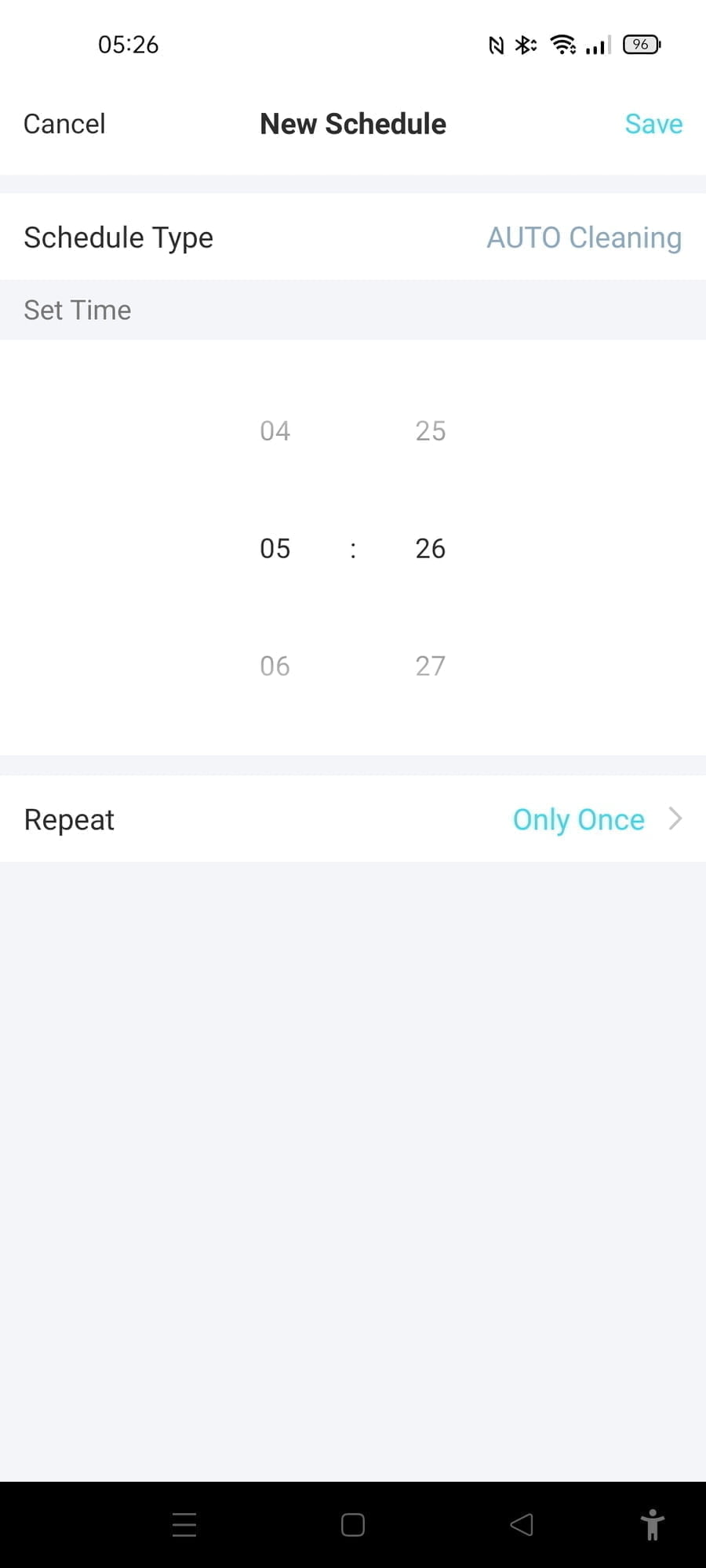
Task: Change the AUTO Cleaning schedule type
Action: (584, 238)
